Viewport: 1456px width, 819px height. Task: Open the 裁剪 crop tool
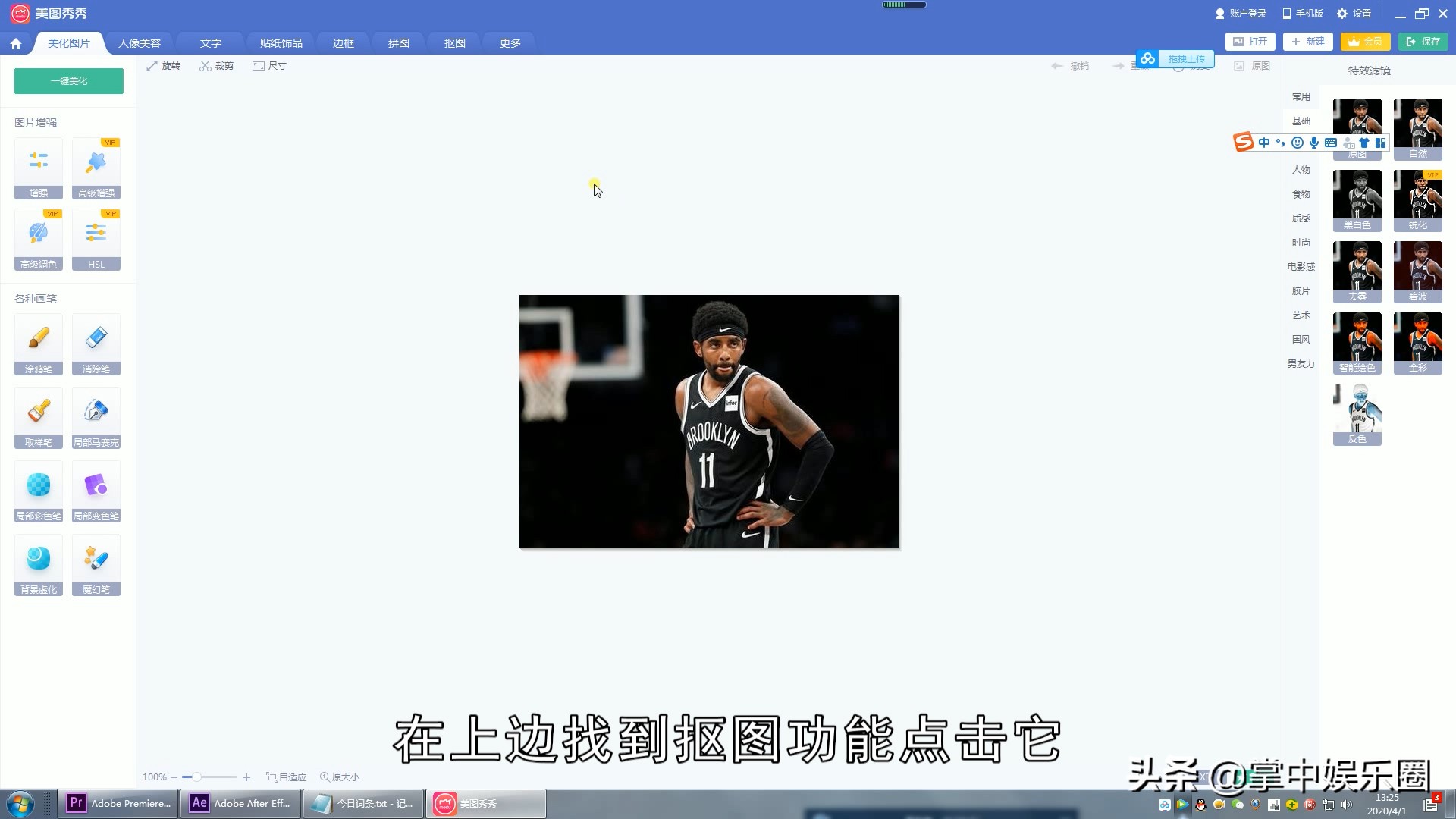tap(216, 66)
